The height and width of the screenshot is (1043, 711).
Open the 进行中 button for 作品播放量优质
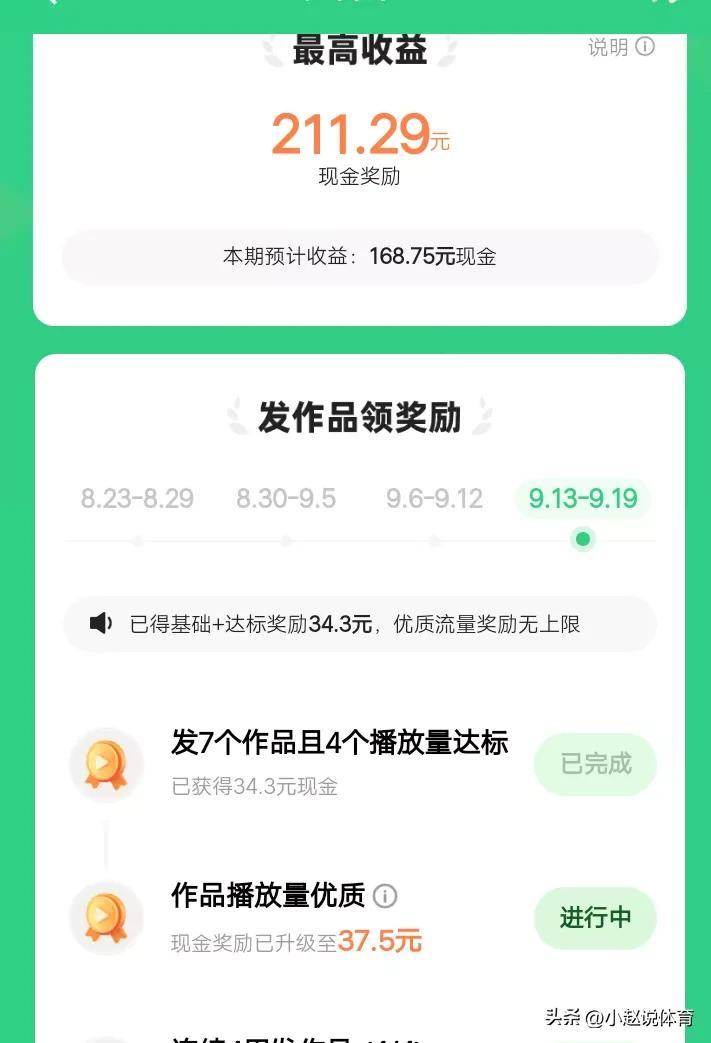pos(595,918)
